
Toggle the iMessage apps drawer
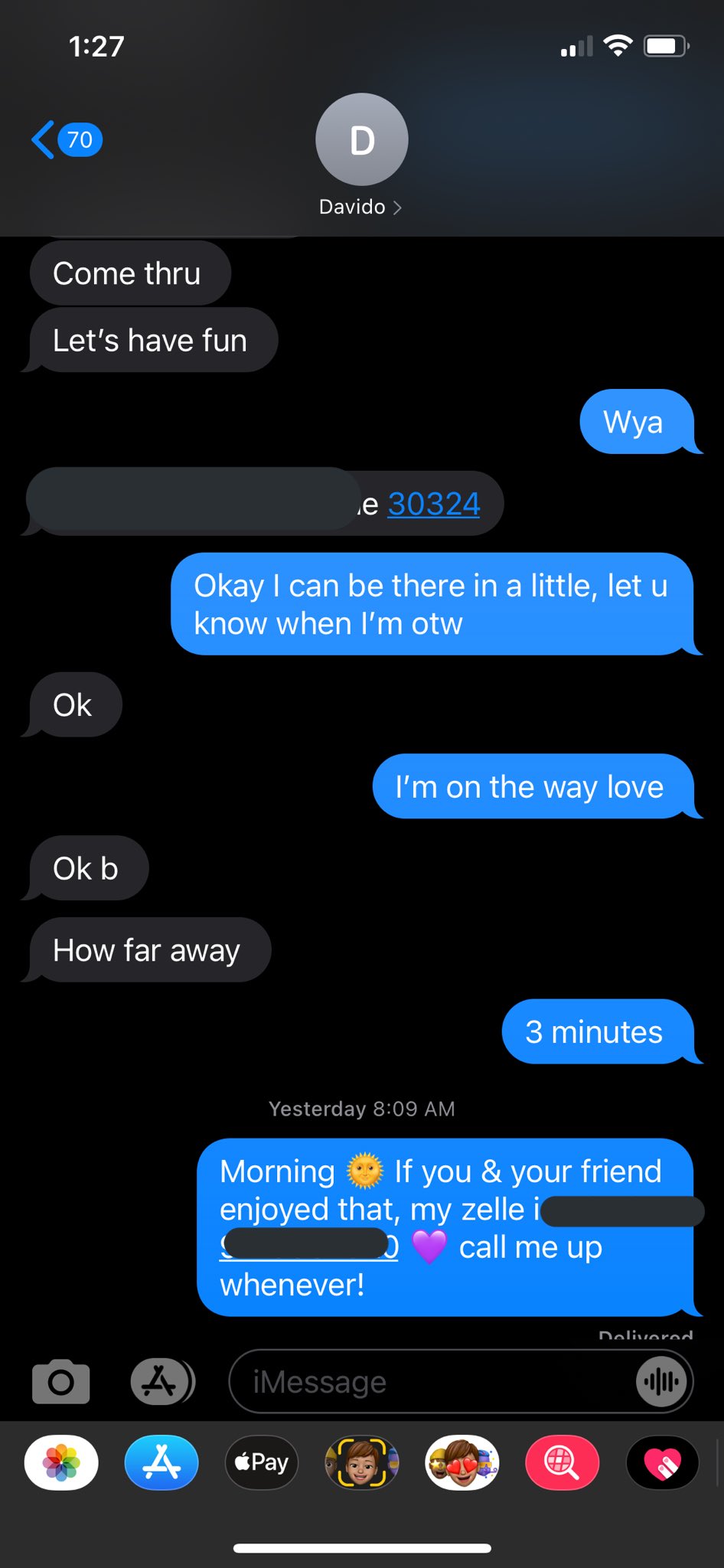click(x=162, y=1381)
